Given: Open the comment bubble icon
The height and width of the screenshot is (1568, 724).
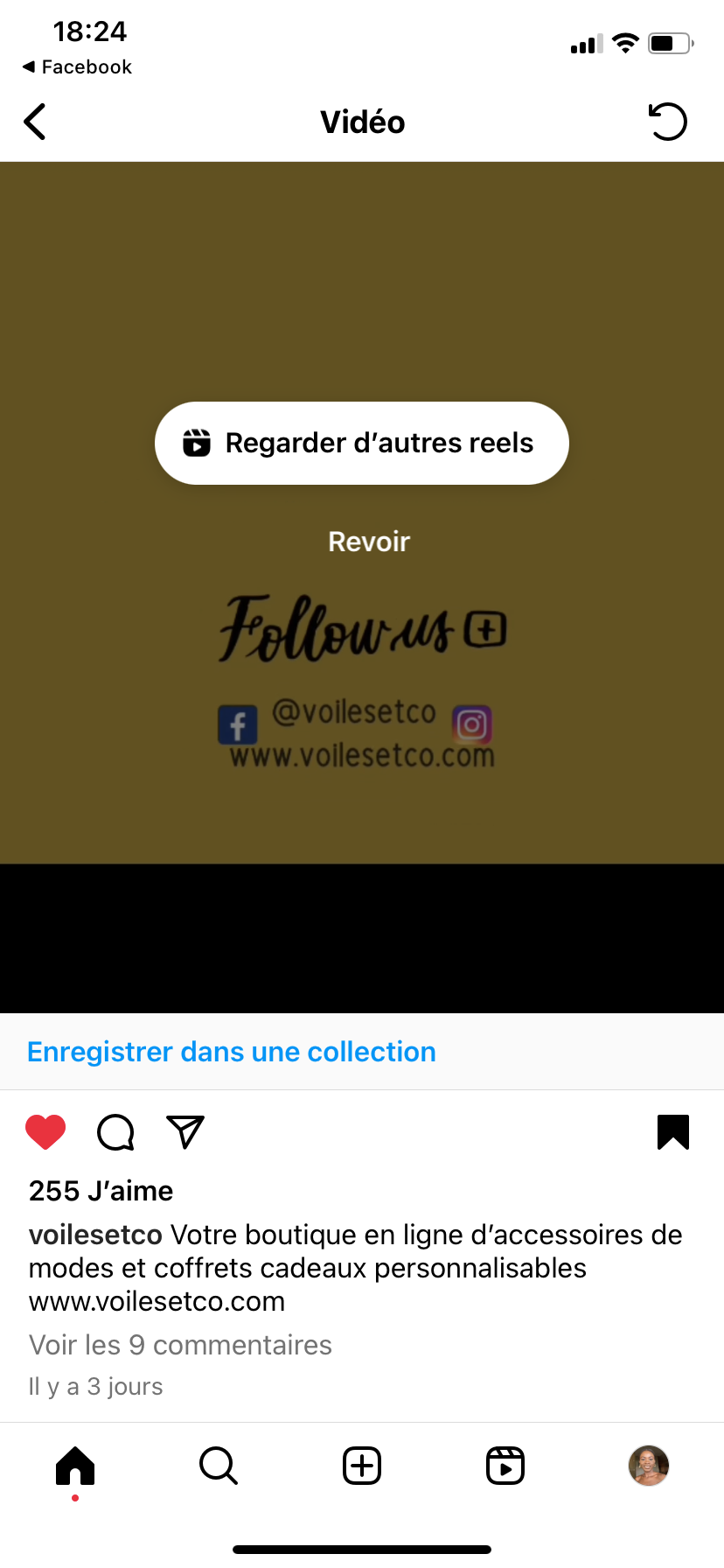Looking at the screenshot, I should pyautogui.click(x=115, y=1131).
